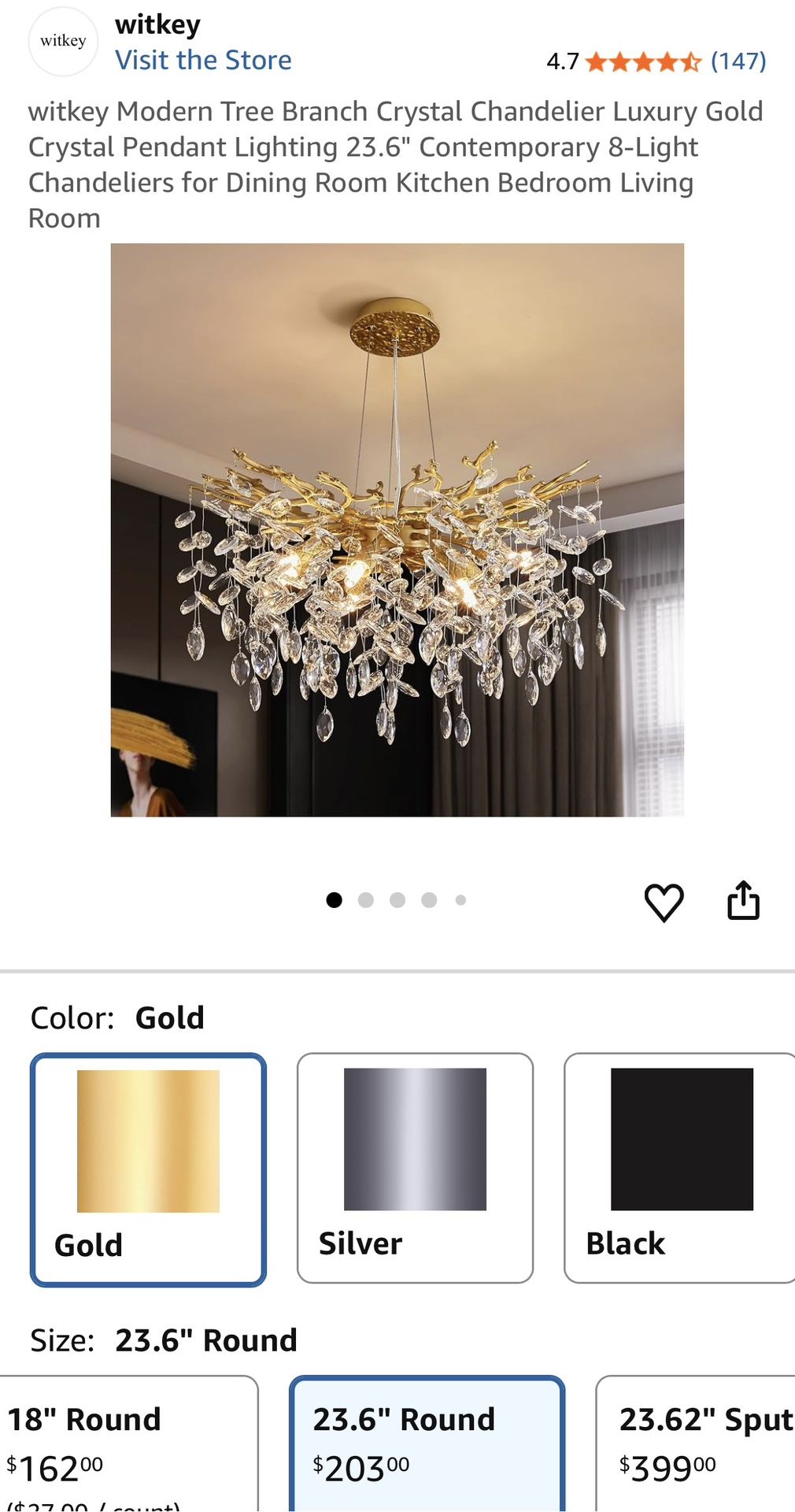
Task: Click the orange star rating icons
Action: pyautogui.click(x=642, y=61)
